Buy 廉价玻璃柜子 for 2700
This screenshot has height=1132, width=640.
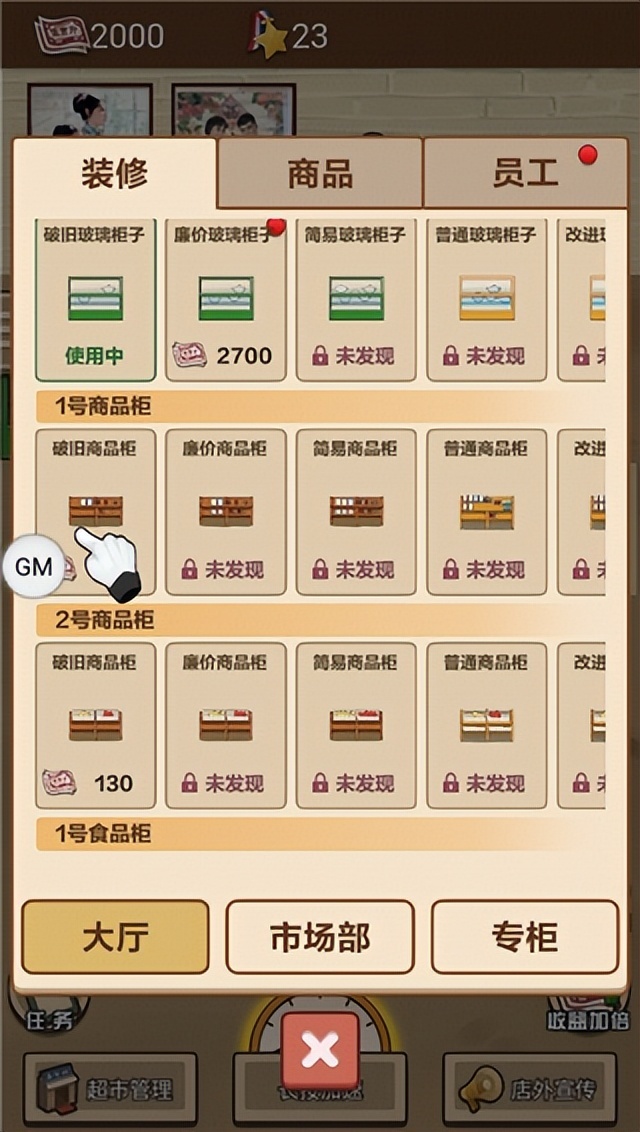tap(225, 300)
